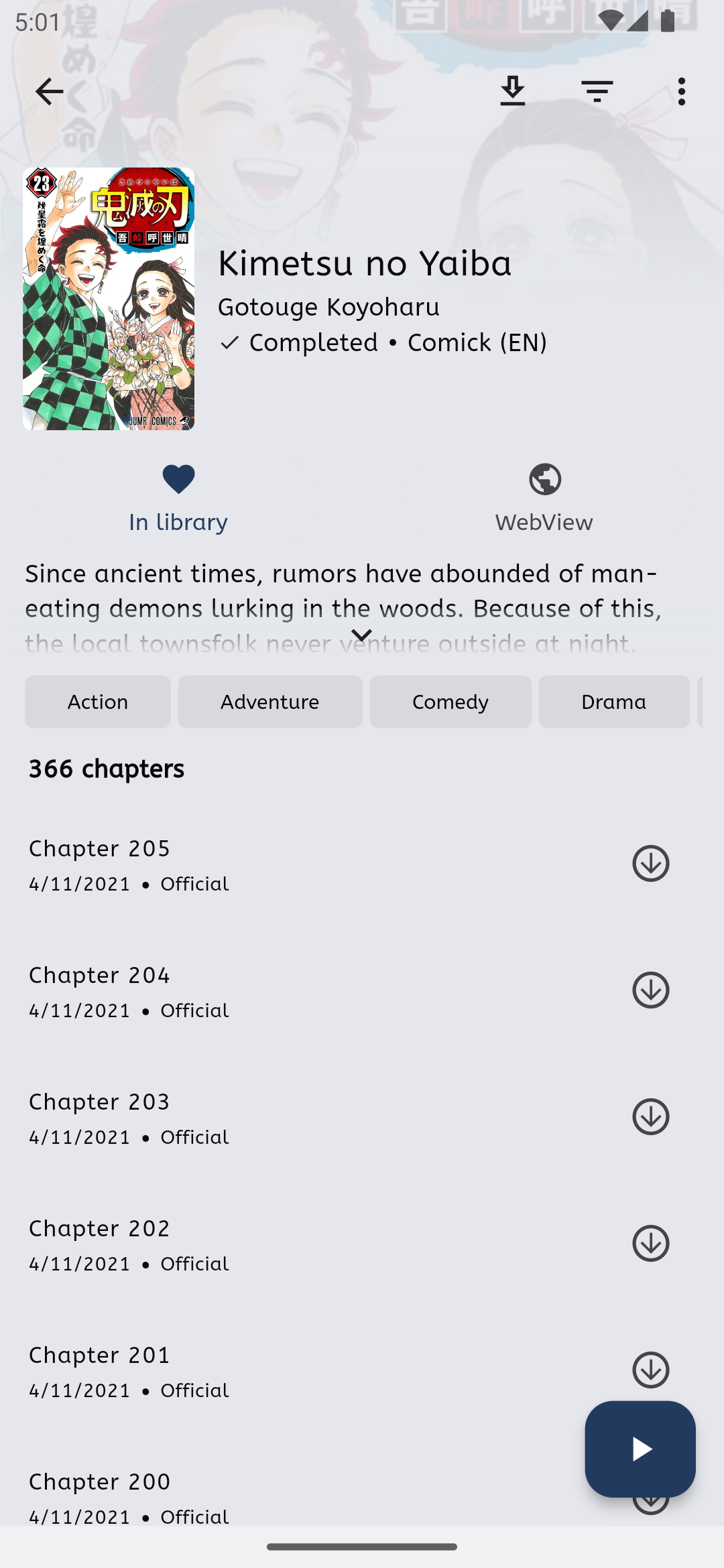This screenshot has height=1568, width=724.
Task: Select the Drama genre chip
Action: 613,702
